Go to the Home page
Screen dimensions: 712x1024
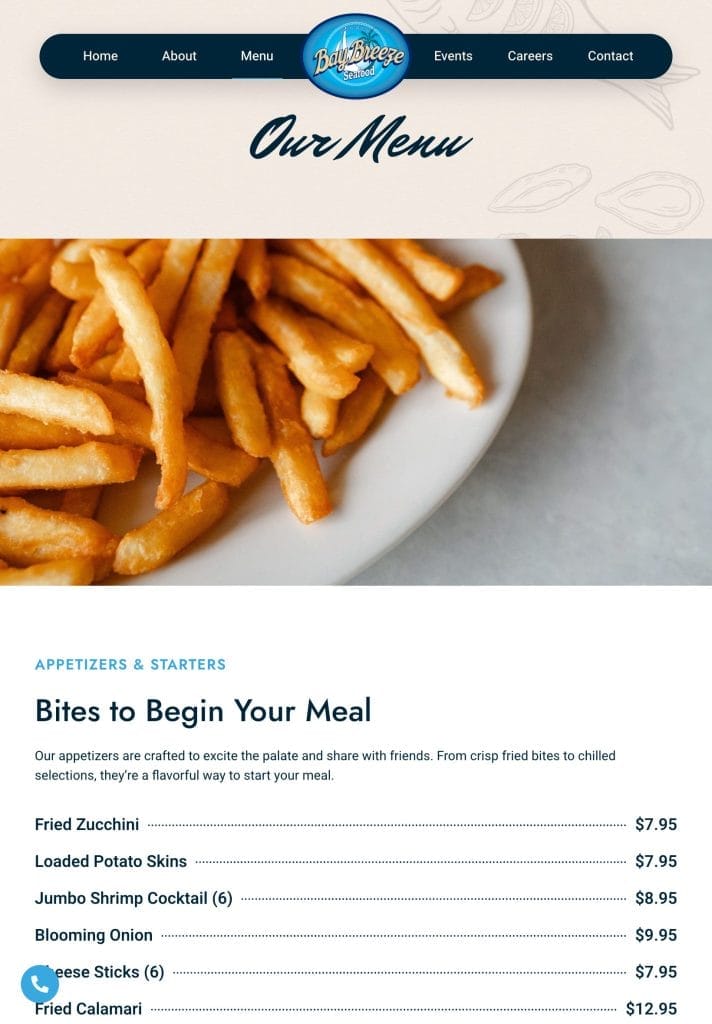(100, 56)
